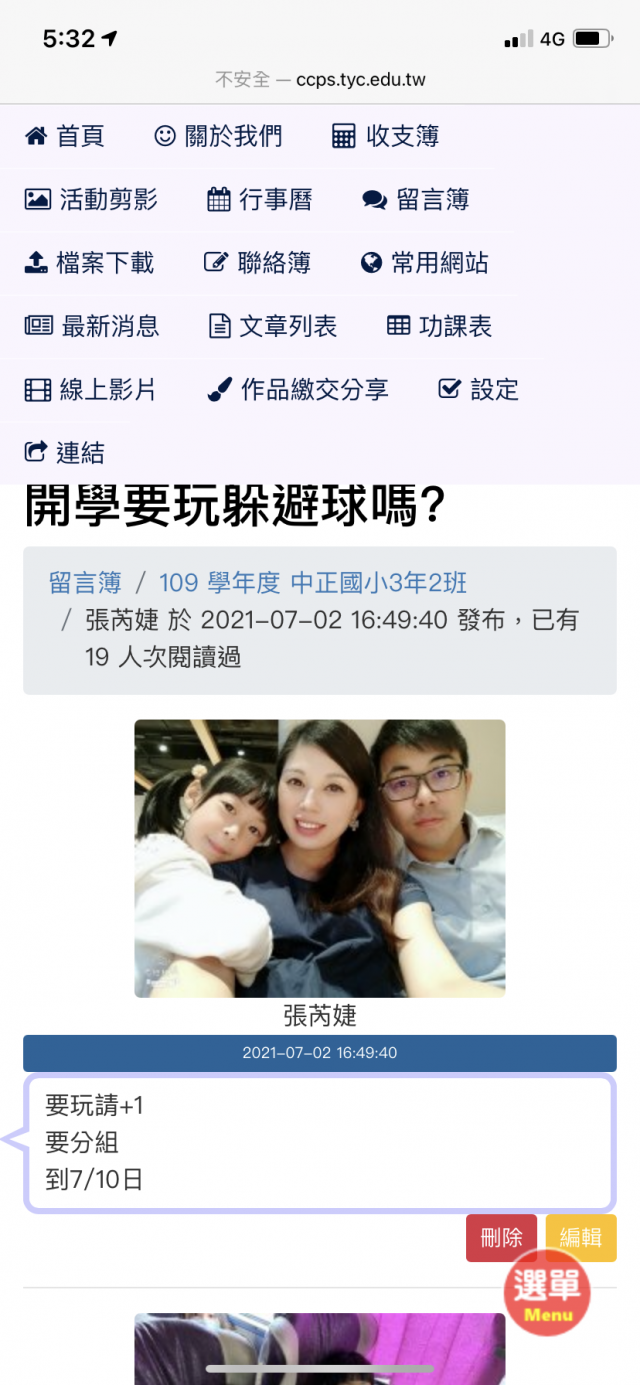
Task: Follow the 109 學年度 中正國小3年2班 breadcrumb link
Action: (x=313, y=582)
